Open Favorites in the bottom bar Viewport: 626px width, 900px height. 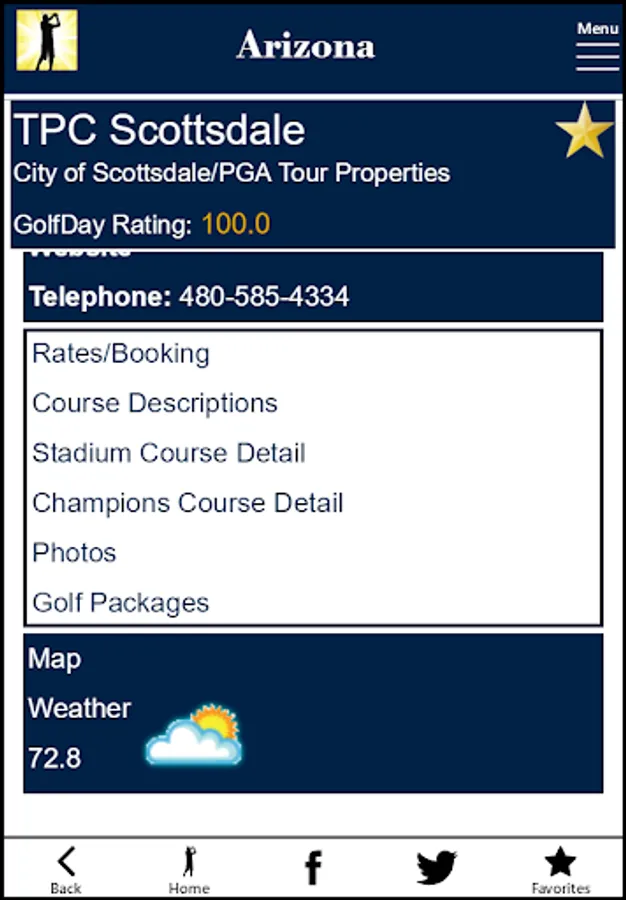tap(561, 871)
